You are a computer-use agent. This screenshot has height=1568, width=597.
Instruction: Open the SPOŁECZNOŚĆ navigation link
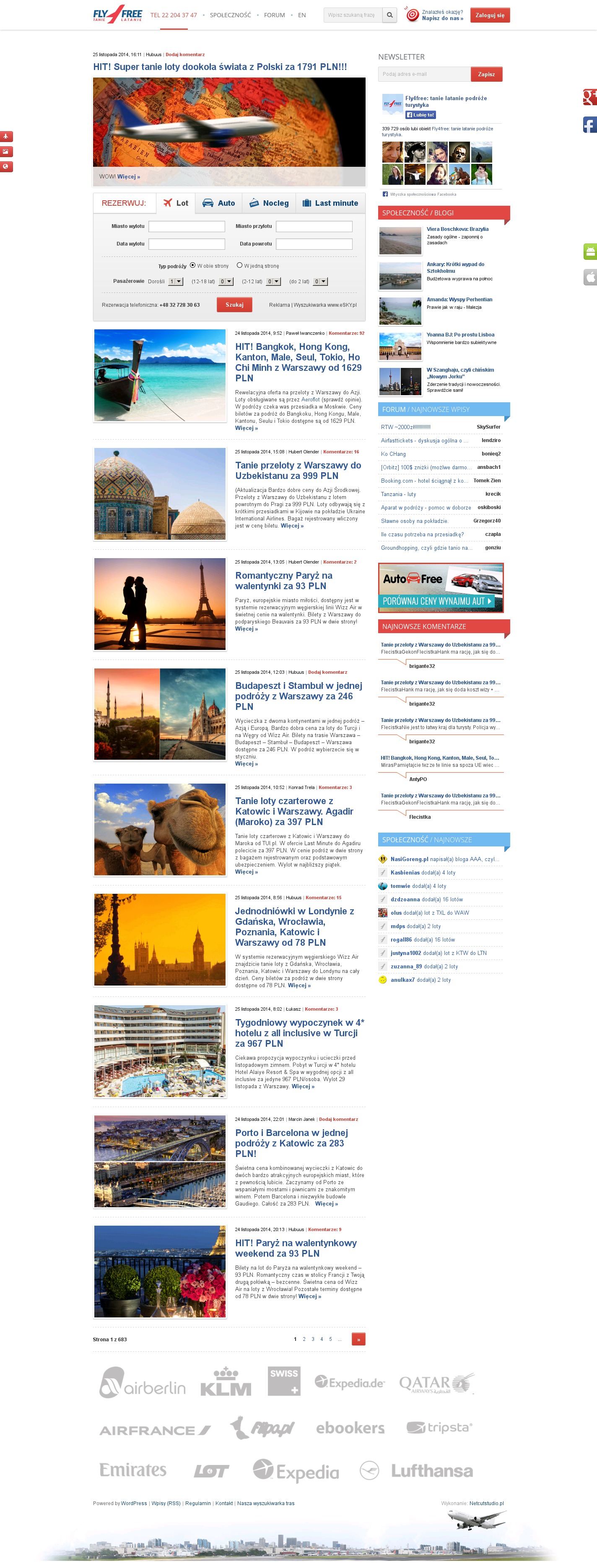pyautogui.click(x=230, y=15)
